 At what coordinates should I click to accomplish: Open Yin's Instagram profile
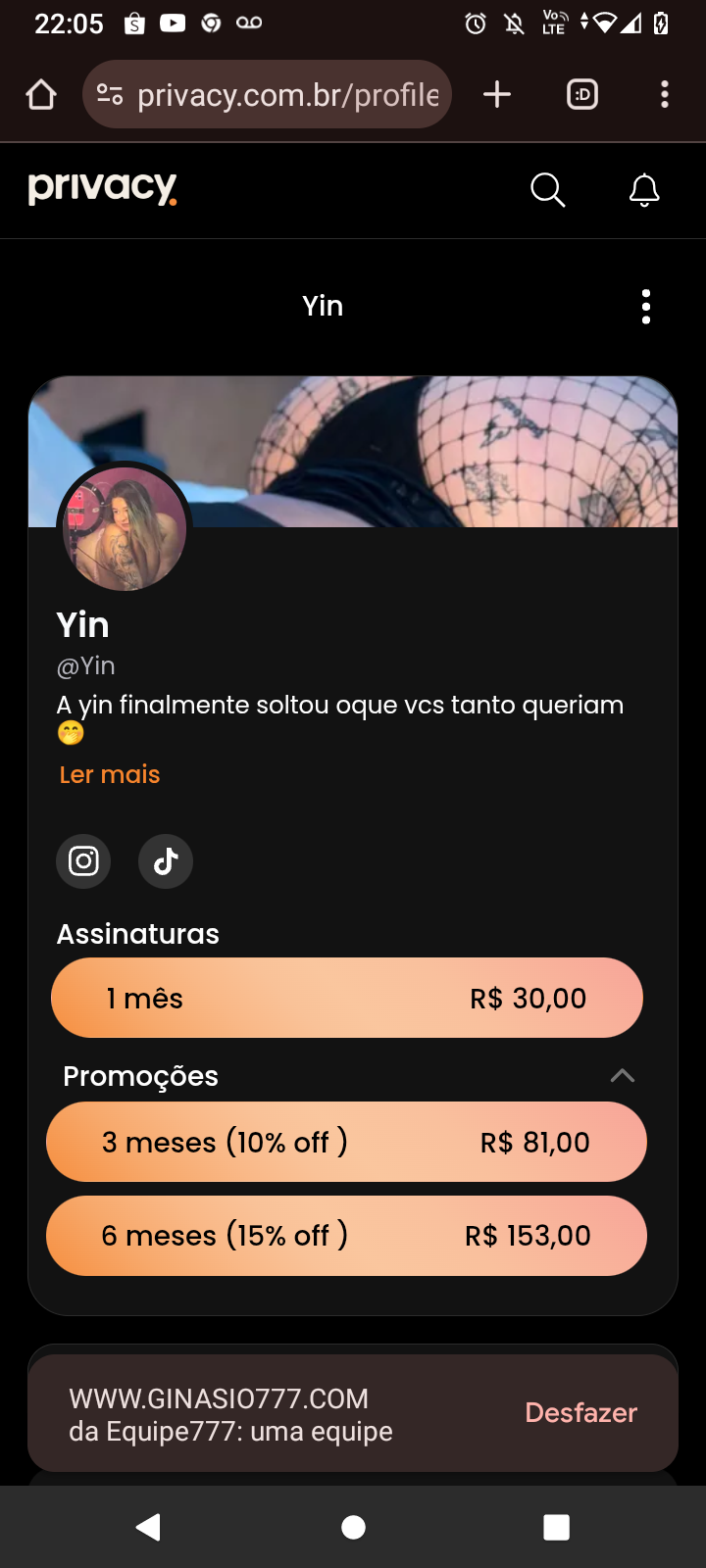(x=83, y=861)
